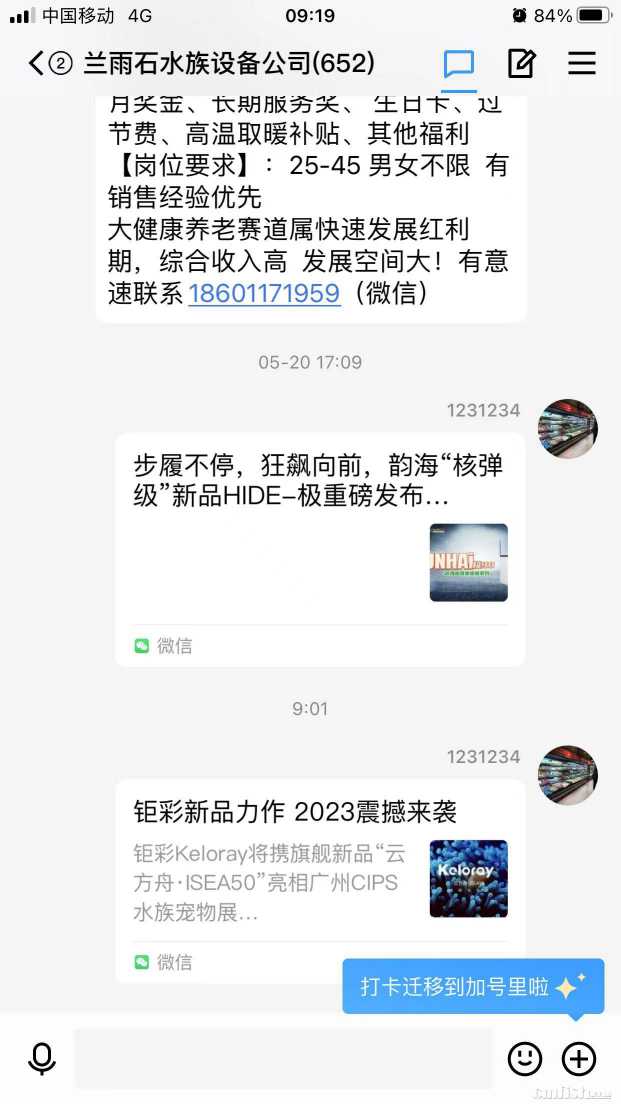
Task: Switch to voice input microphone
Action: click(x=42, y=1058)
